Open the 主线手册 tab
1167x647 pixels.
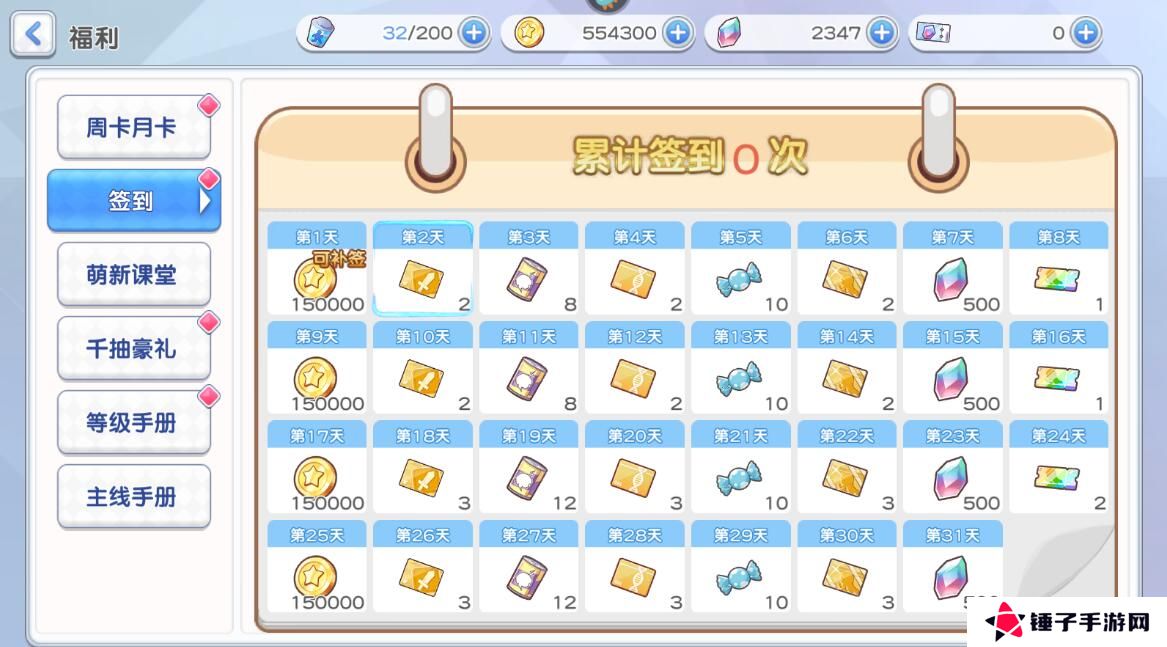click(132, 496)
